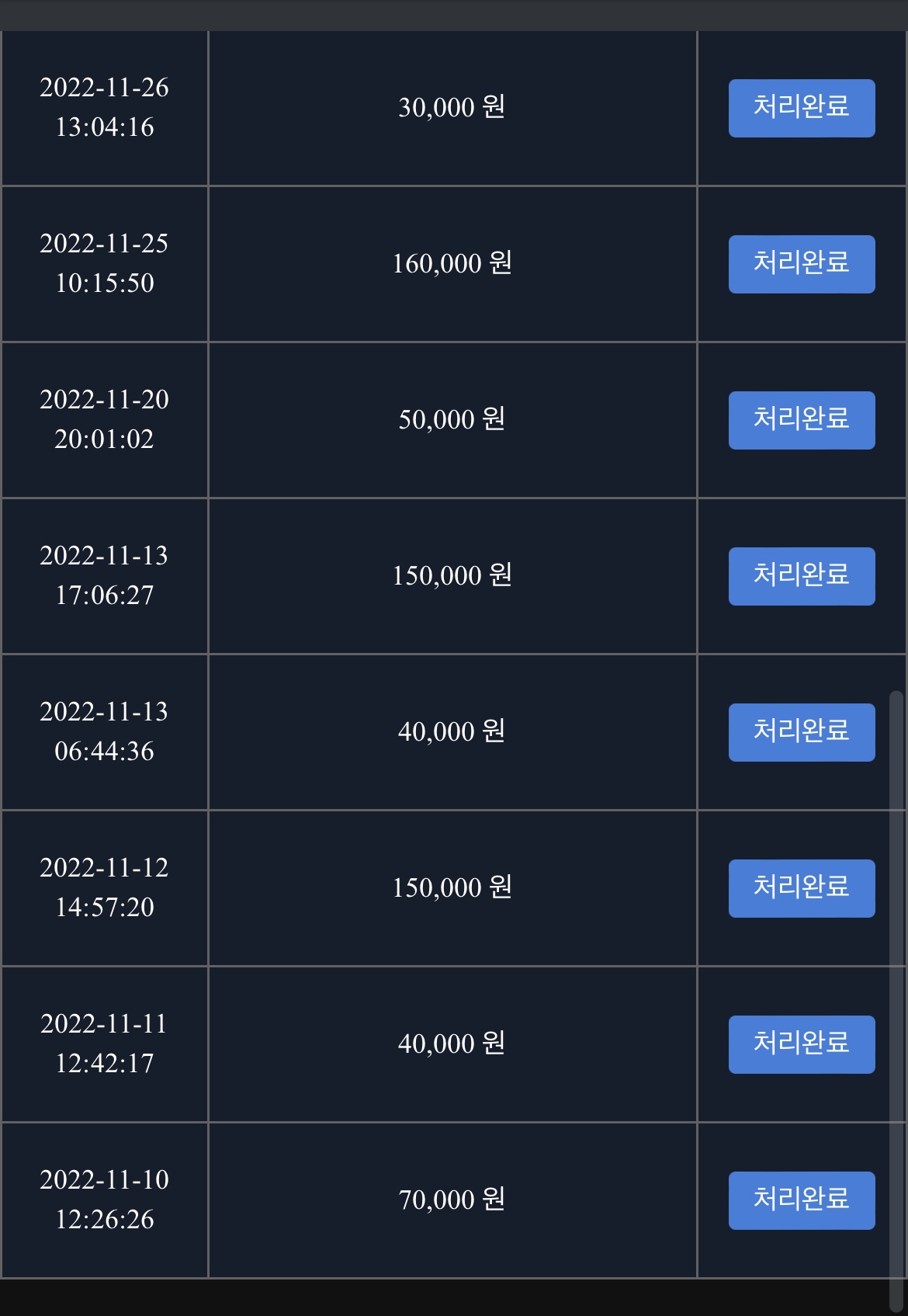Tap 처리완료 on the 2022-11-12 150,000 원 row
Viewport: 908px width, 1316px height.
point(801,888)
